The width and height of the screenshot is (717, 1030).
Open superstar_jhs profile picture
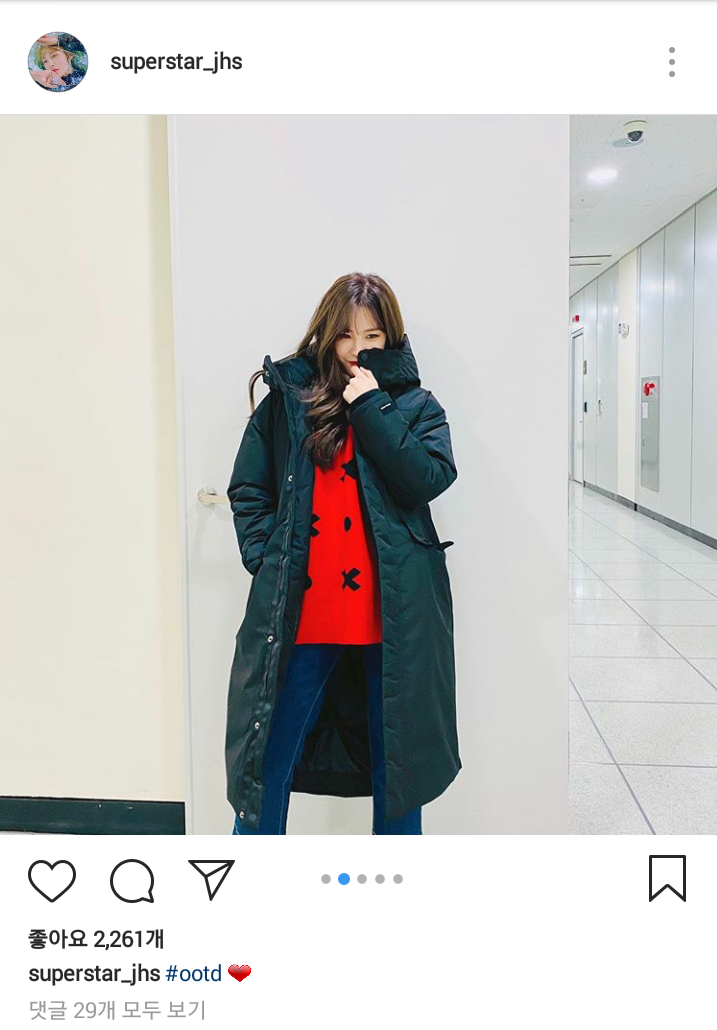57,62
